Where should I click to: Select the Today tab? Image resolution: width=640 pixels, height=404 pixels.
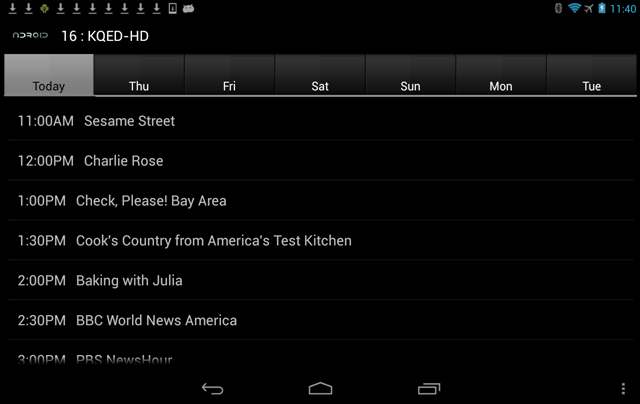[x=48, y=76]
